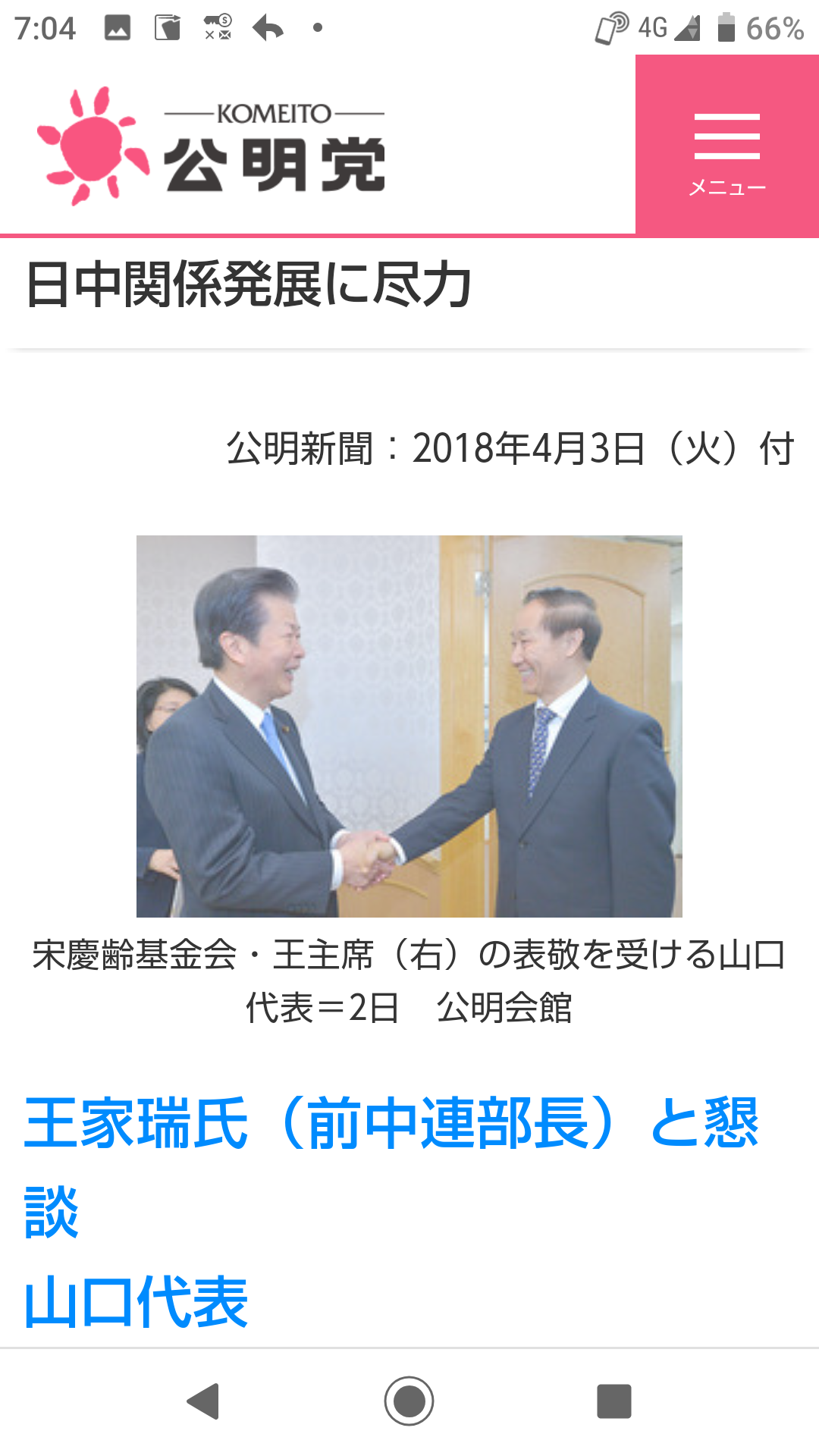Open the pink メニュー menu button
819x1456 pixels.
coord(726,147)
